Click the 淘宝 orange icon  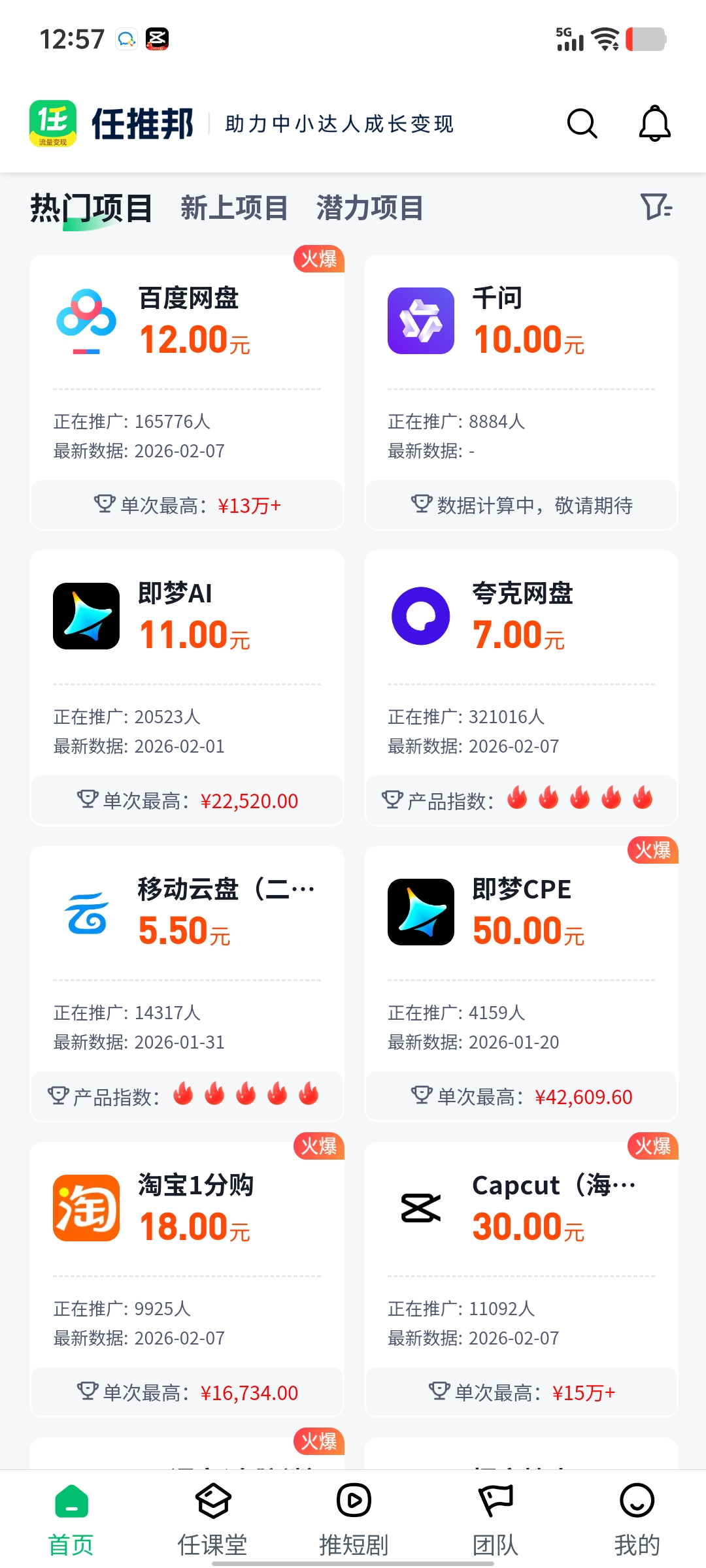pyautogui.click(x=86, y=1207)
